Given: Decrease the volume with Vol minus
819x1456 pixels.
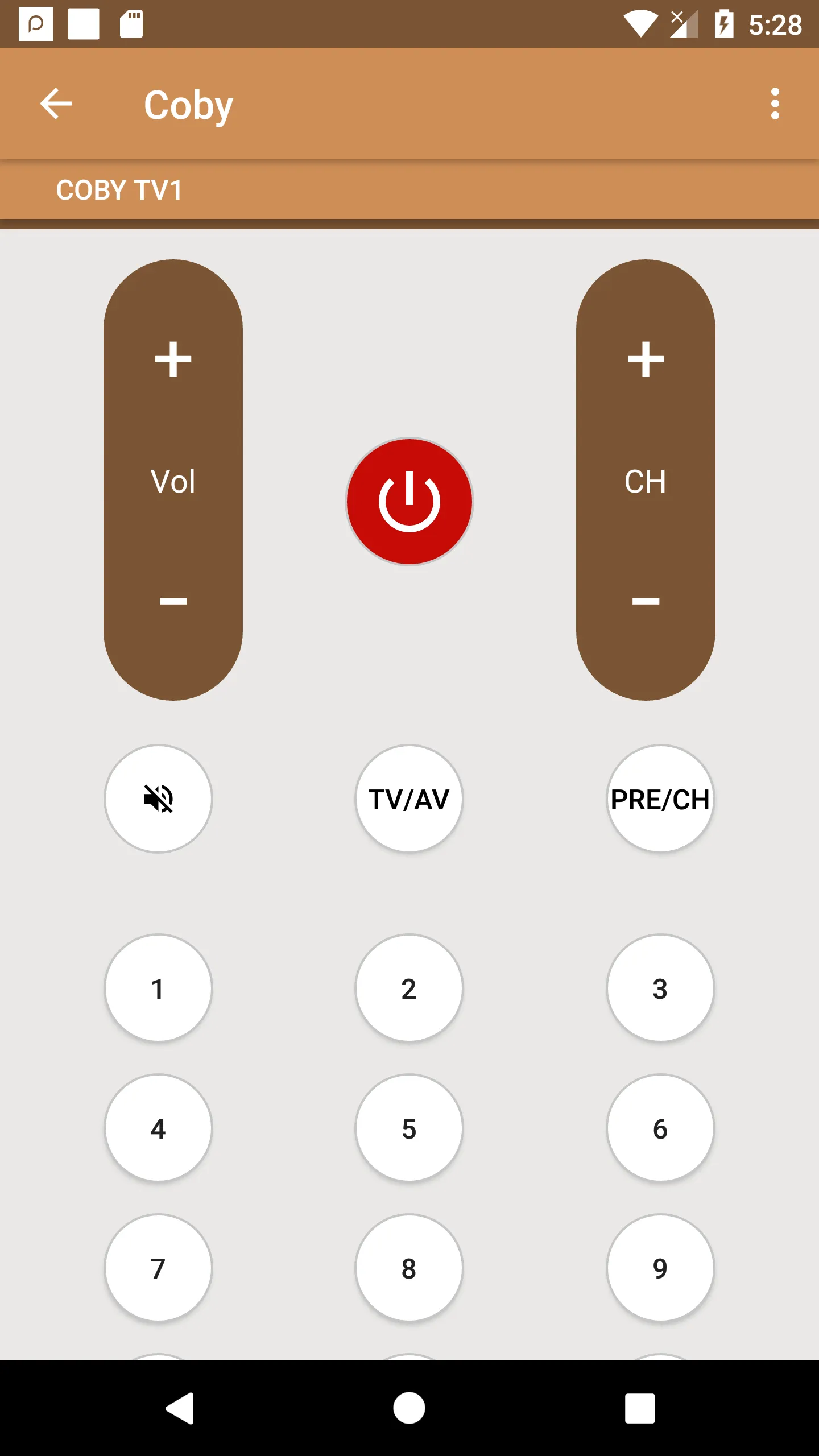Looking at the screenshot, I should click(173, 601).
